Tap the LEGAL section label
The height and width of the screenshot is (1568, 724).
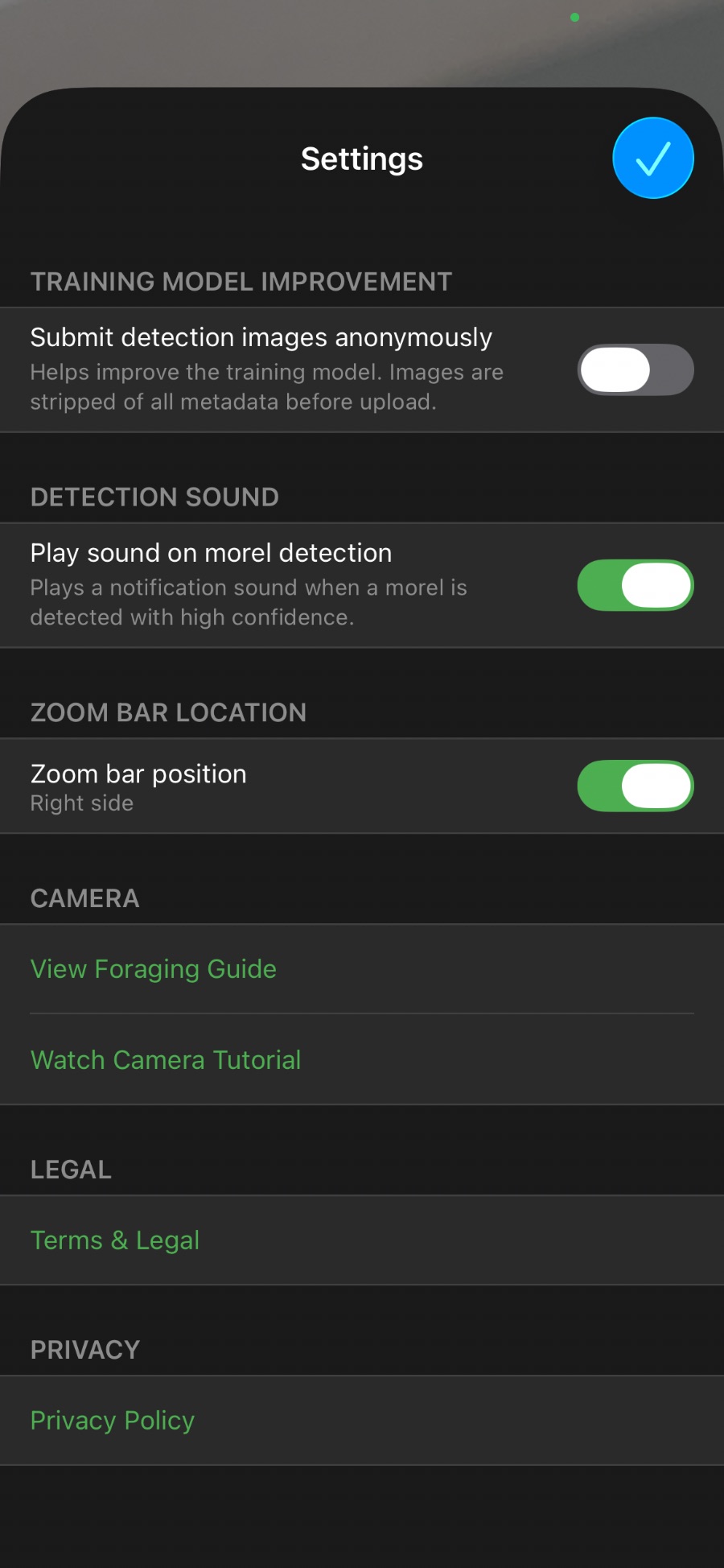(x=71, y=1170)
